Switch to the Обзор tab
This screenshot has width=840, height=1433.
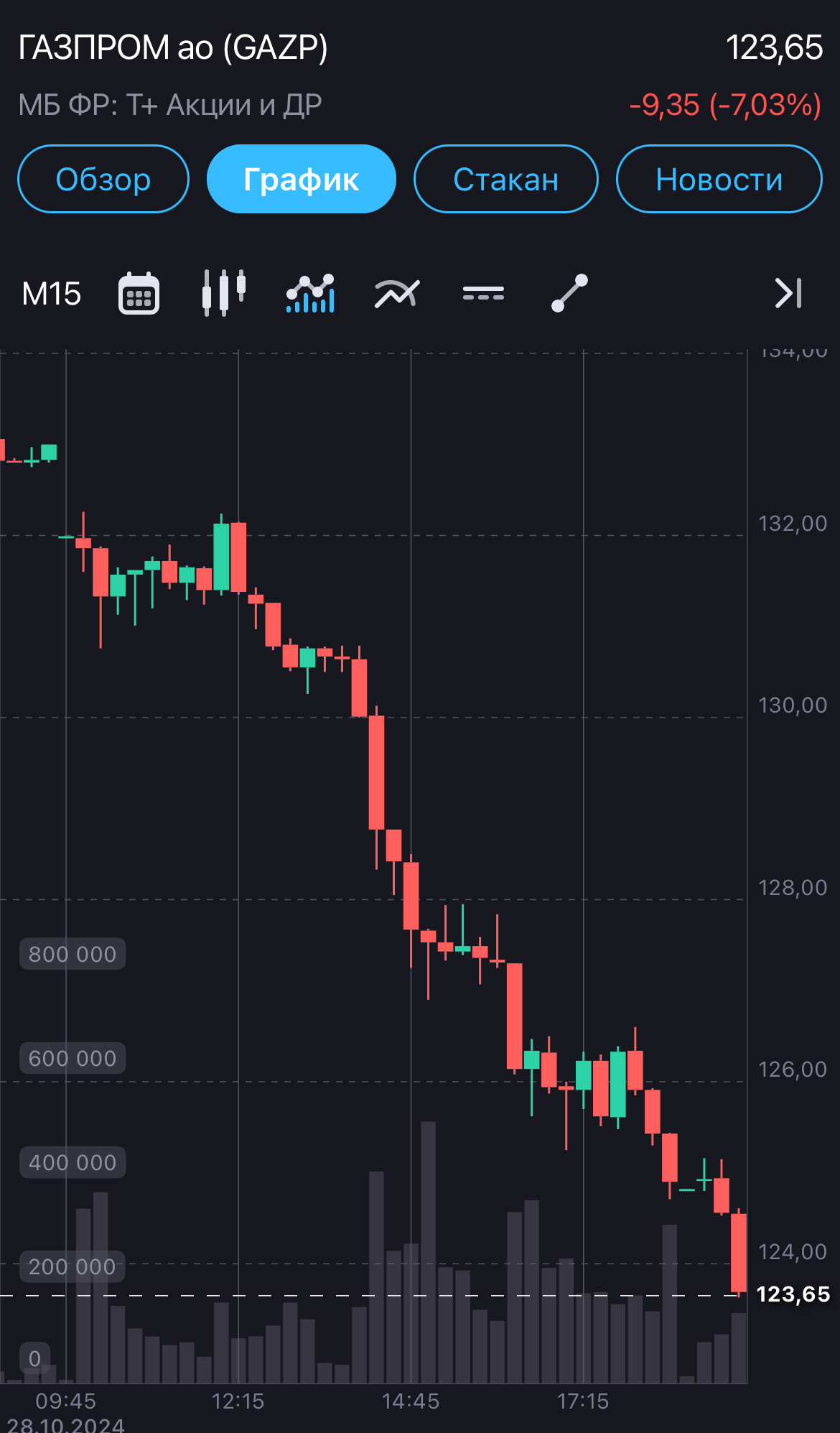(x=103, y=180)
